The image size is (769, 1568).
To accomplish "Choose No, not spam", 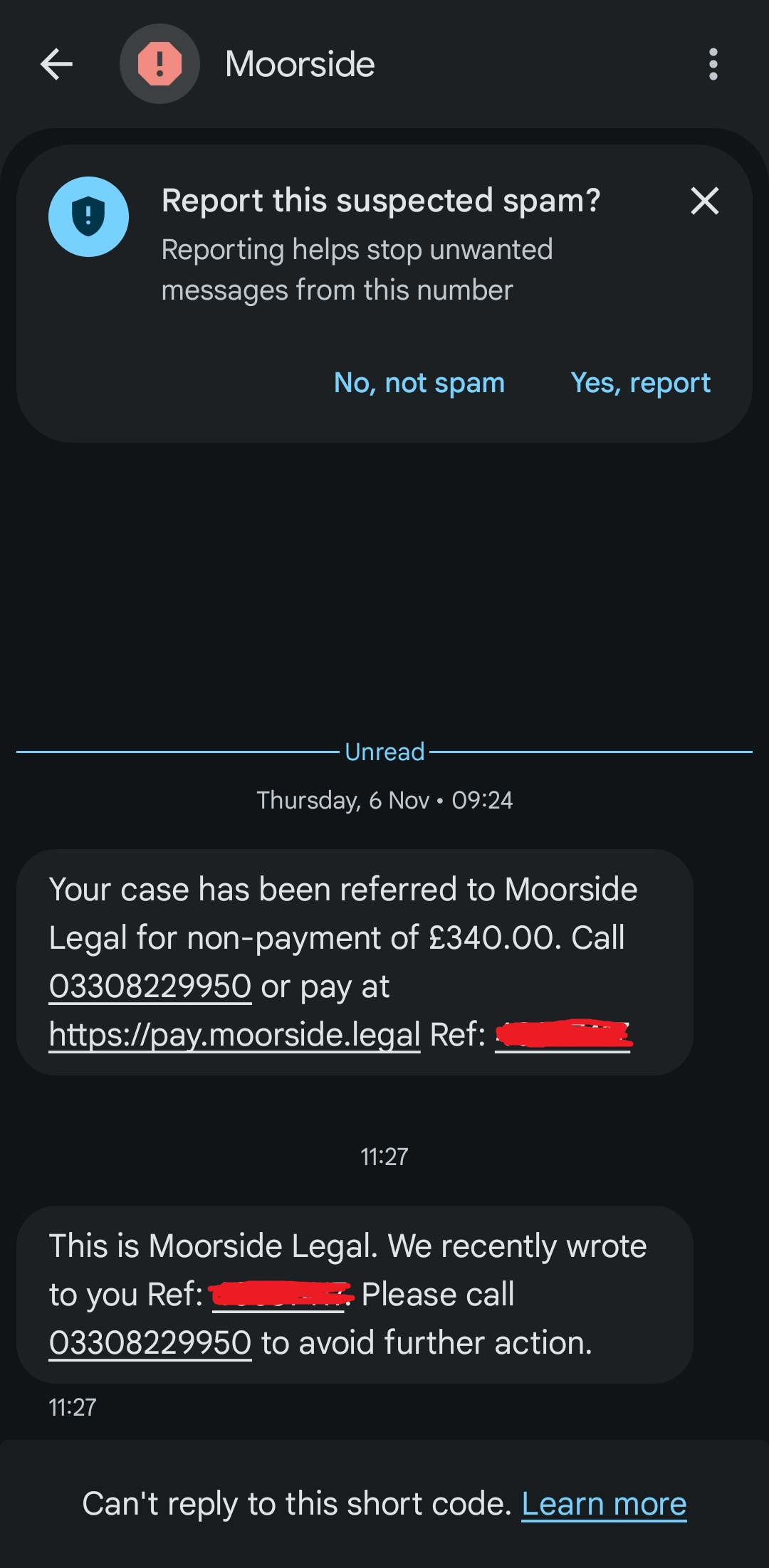I will pyautogui.click(x=419, y=383).
